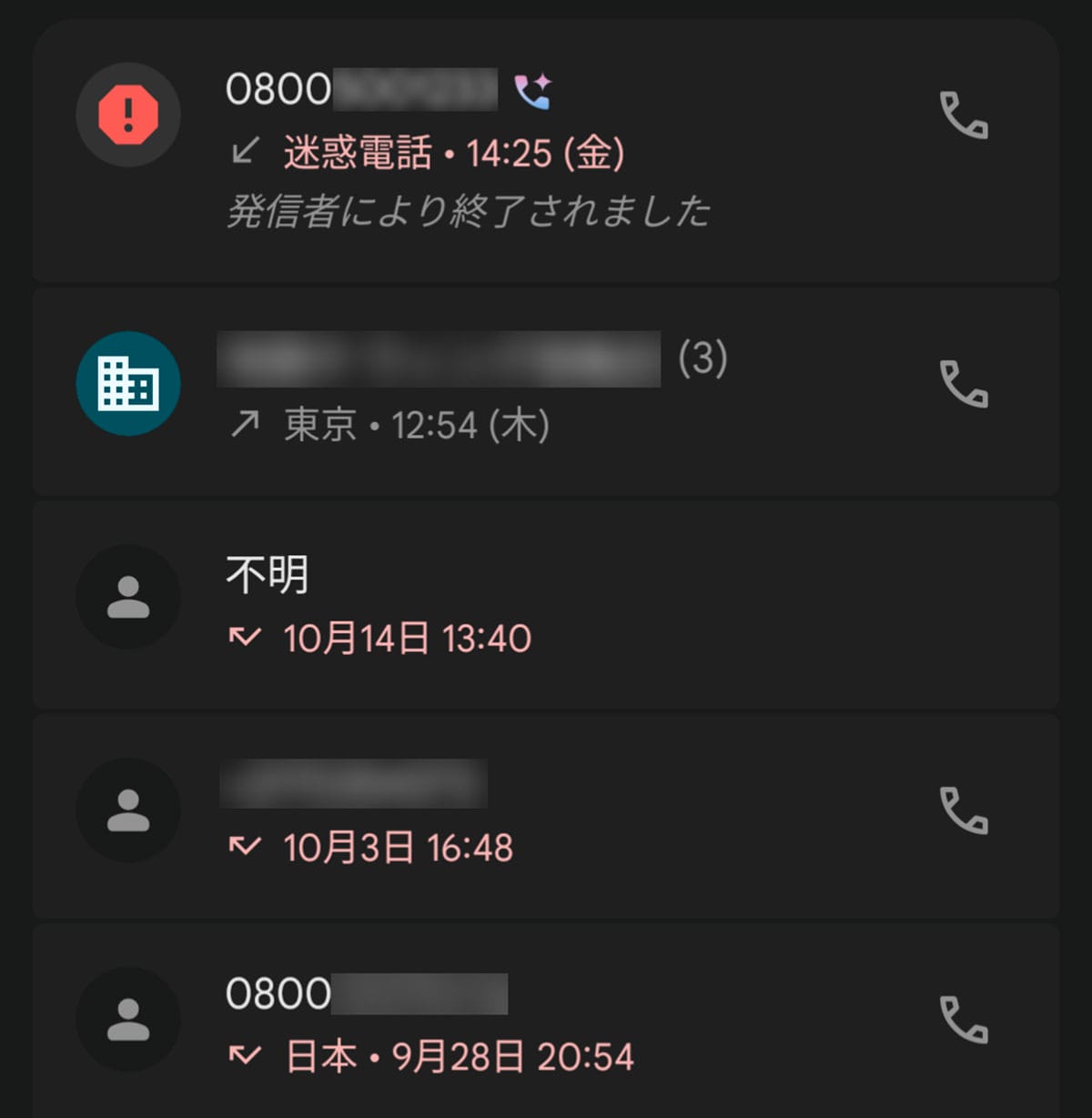Tap the 10月14日 13:40 timestamp
The height and width of the screenshot is (1118, 1092).
[x=406, y=637]
